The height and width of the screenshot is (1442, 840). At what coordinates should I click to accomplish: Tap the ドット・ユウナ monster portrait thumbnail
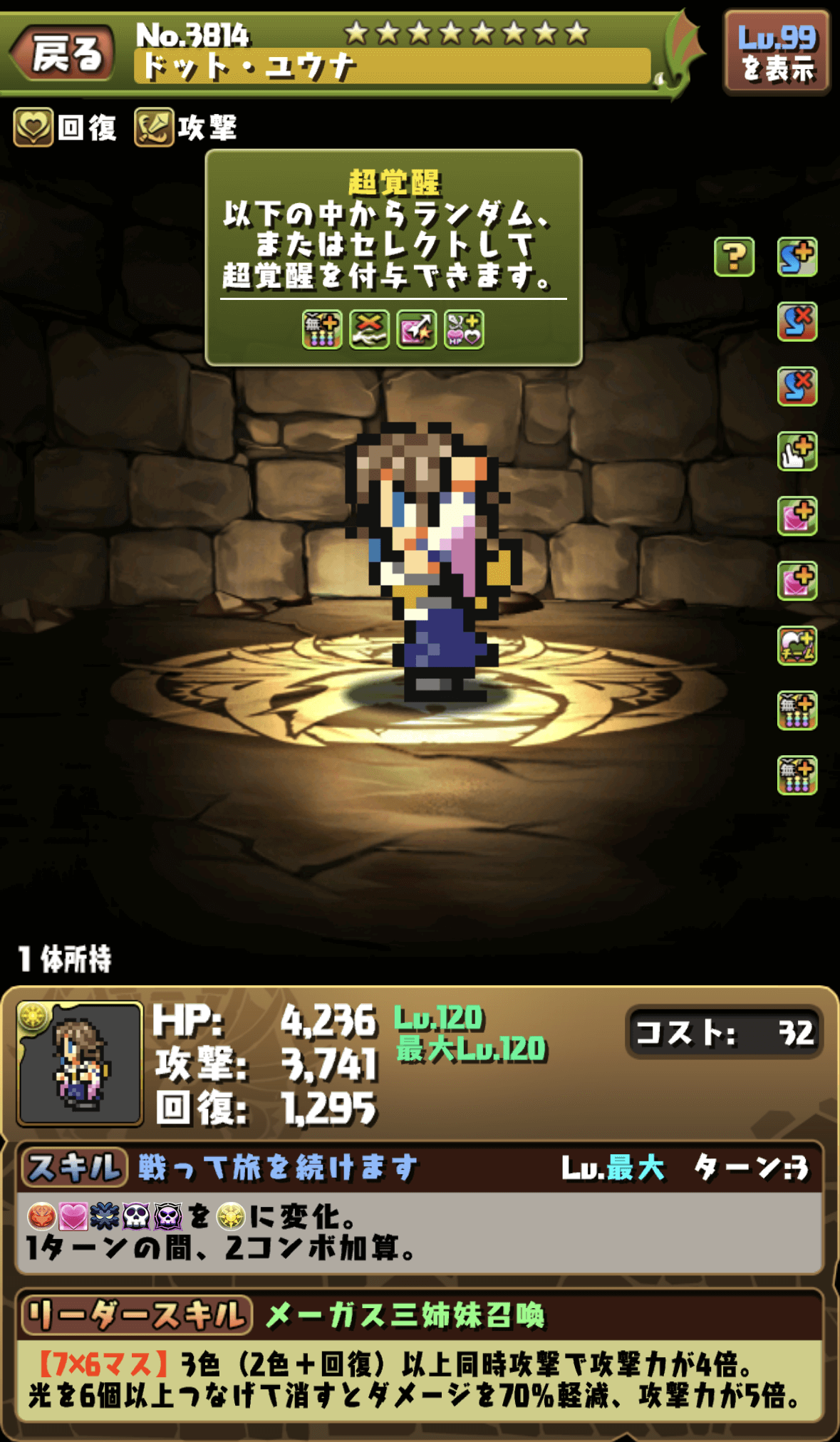point(80,1064)
